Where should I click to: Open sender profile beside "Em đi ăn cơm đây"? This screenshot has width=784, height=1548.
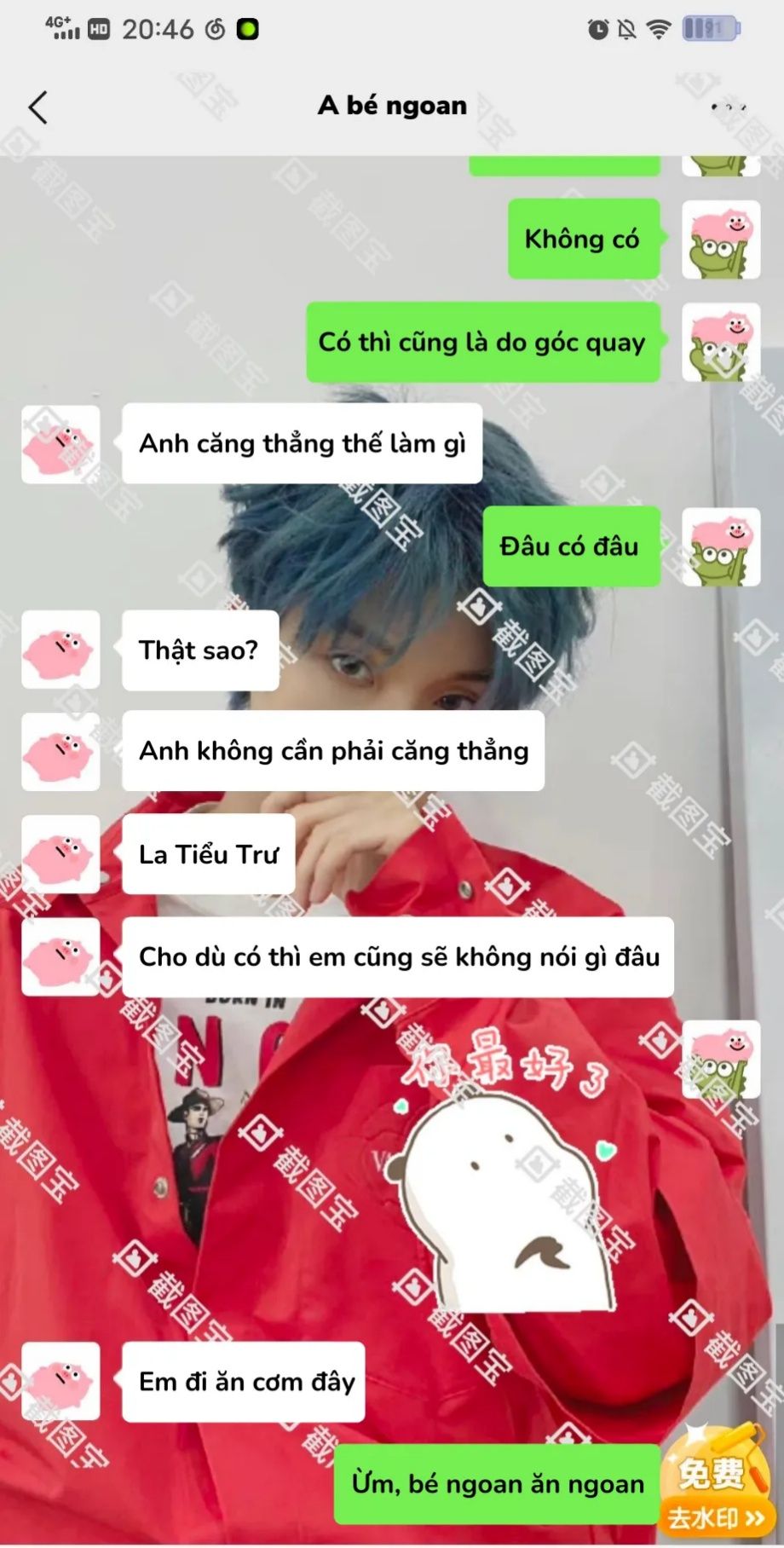[61, 1381]
